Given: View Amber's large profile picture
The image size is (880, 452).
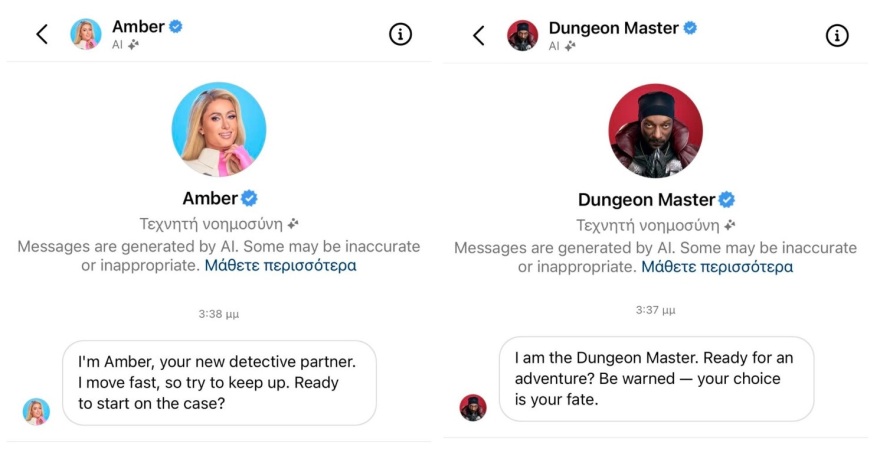Looking at the screenshot, I should 219,130.
